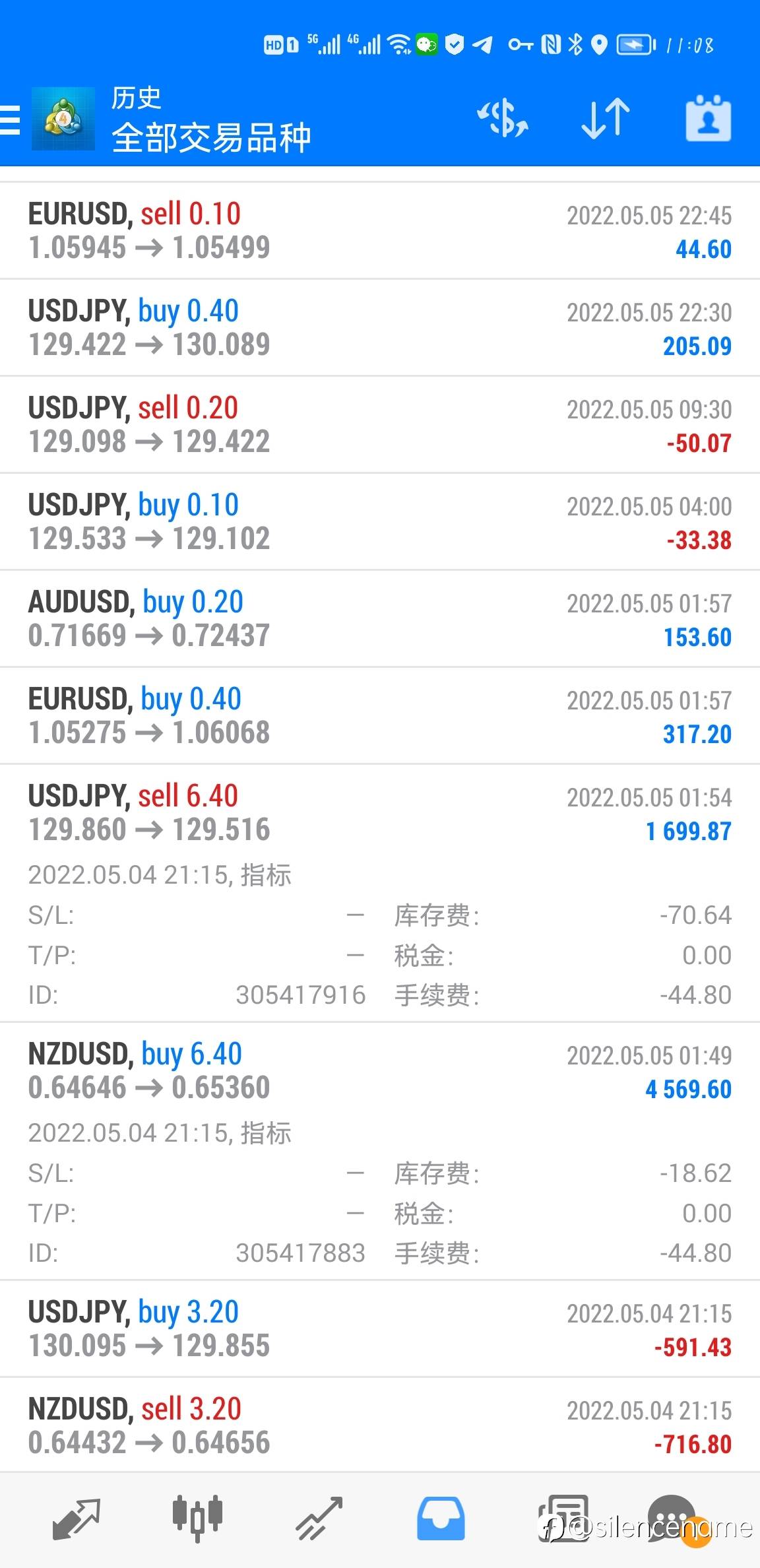Switch to the Quotes tab

tap(76, 1519)
